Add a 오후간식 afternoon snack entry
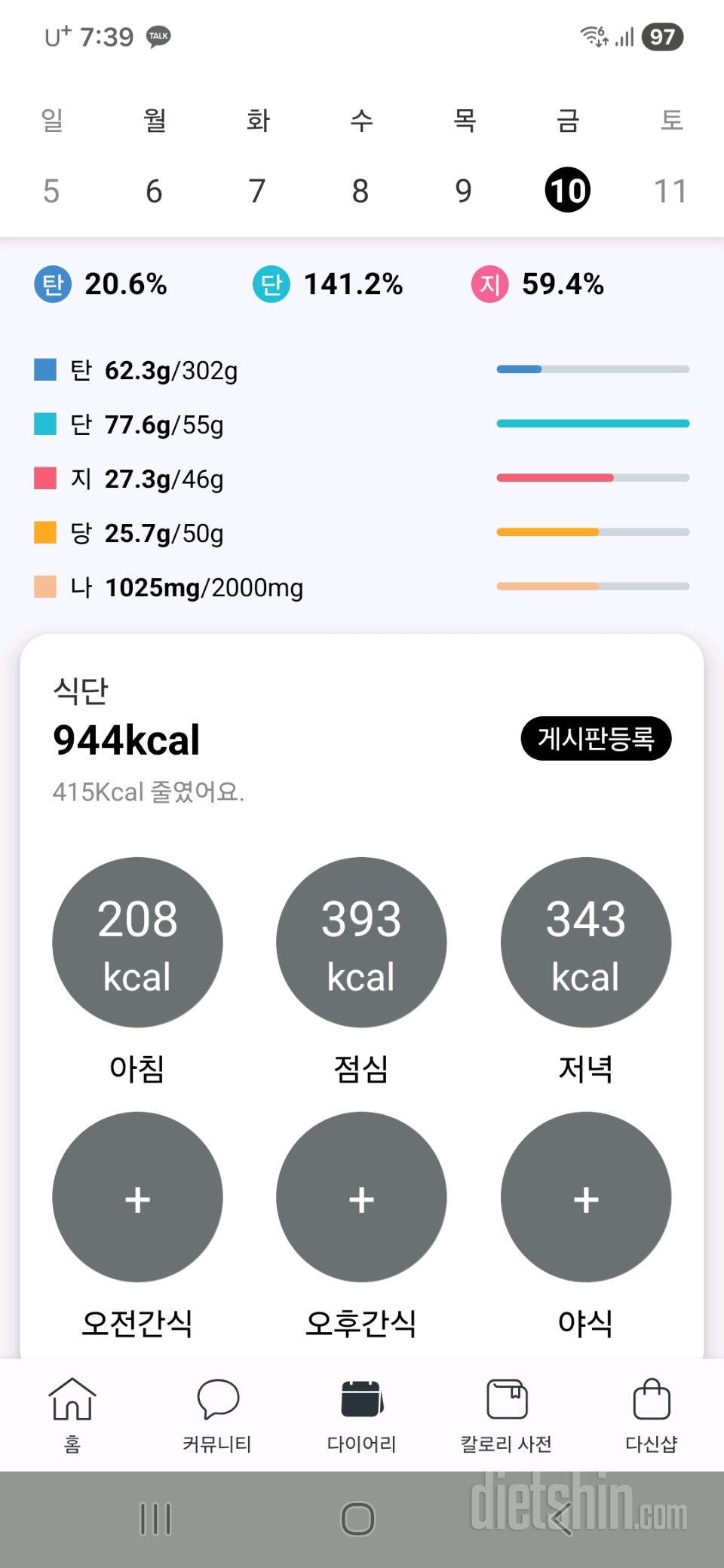This screenshot has height=1568, width=724. (361, 1197)
